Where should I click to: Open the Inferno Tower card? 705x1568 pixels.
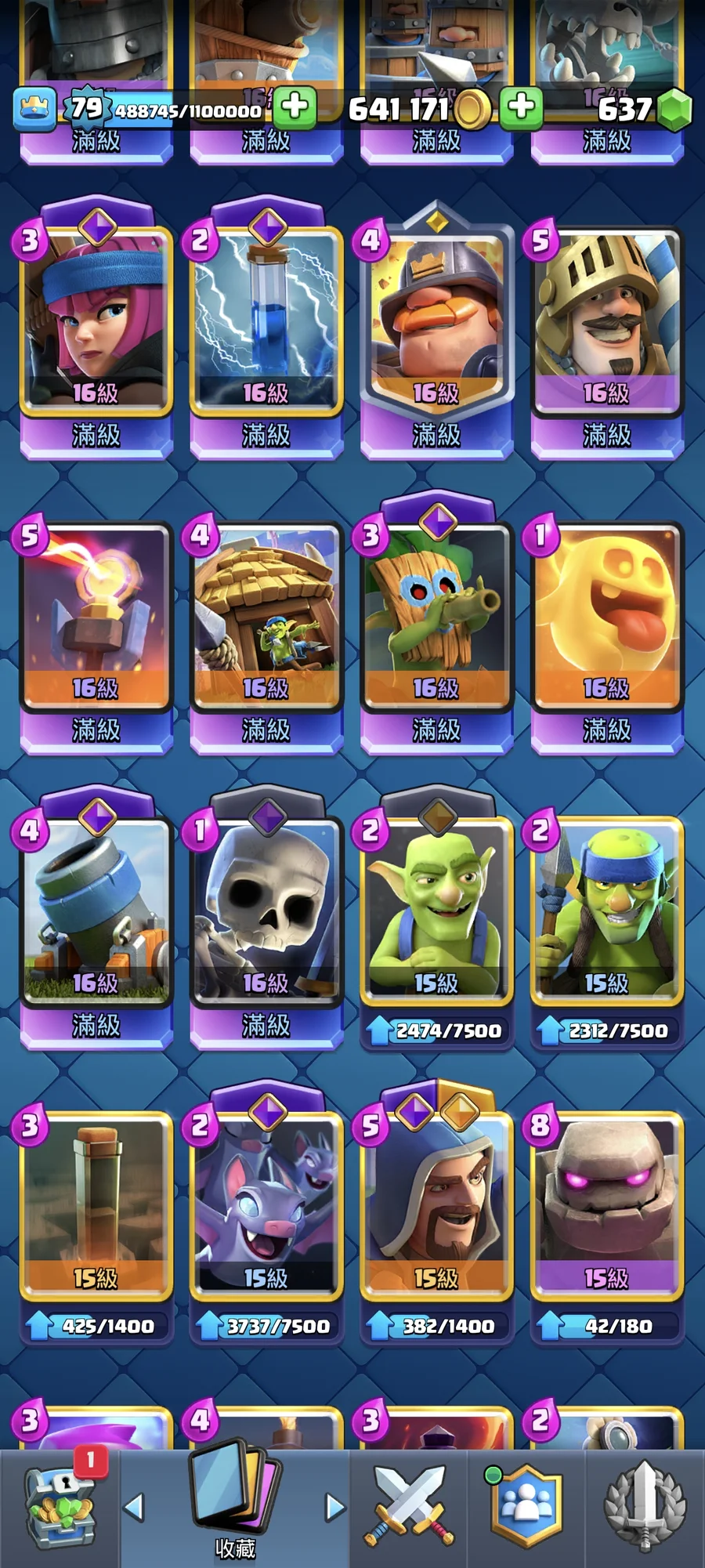(x=96, y=617)
